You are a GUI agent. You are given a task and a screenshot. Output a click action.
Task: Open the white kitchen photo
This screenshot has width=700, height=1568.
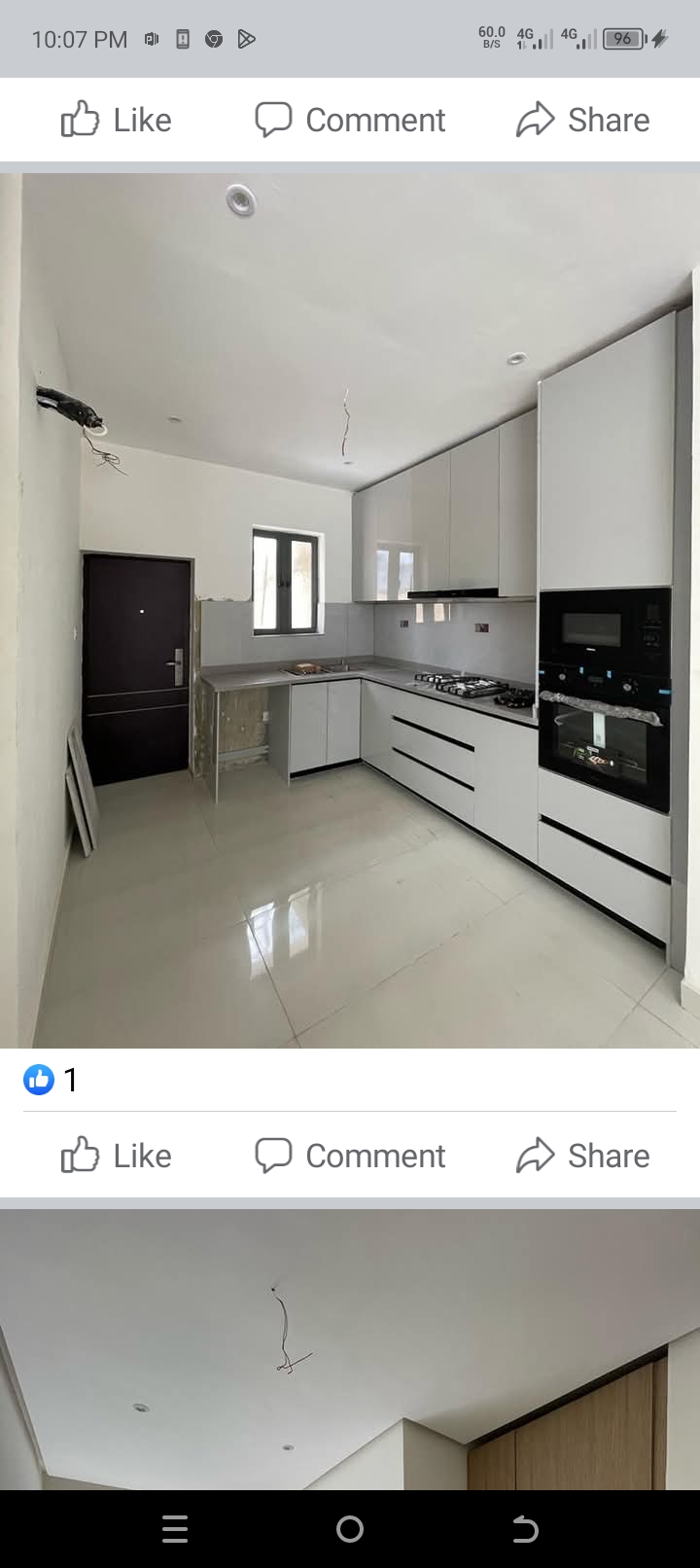[x=350, y=611]
